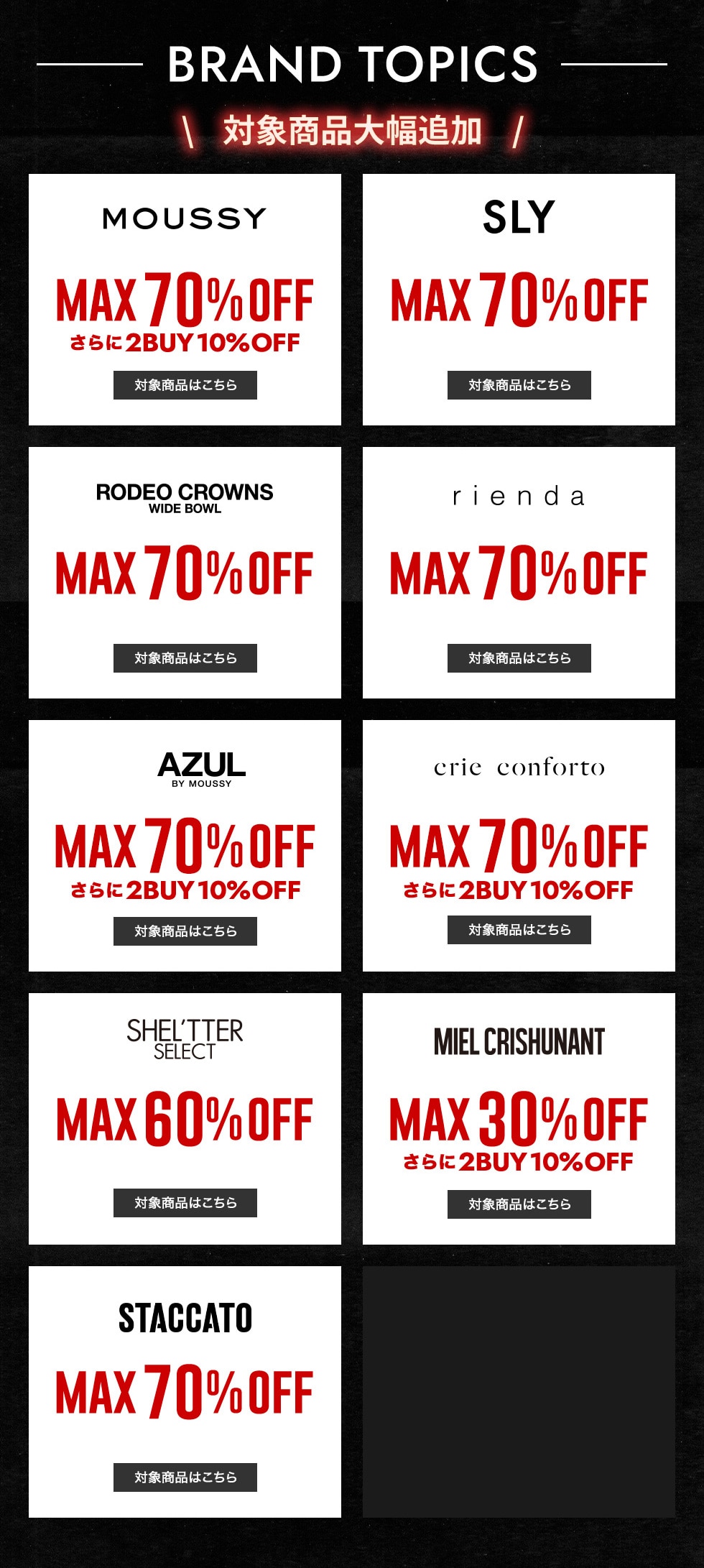Open AZUL BY MOUSSY sale items
Image resolution: width=704 pixels, height=1568 pixels.
click(x=185, y=931)
